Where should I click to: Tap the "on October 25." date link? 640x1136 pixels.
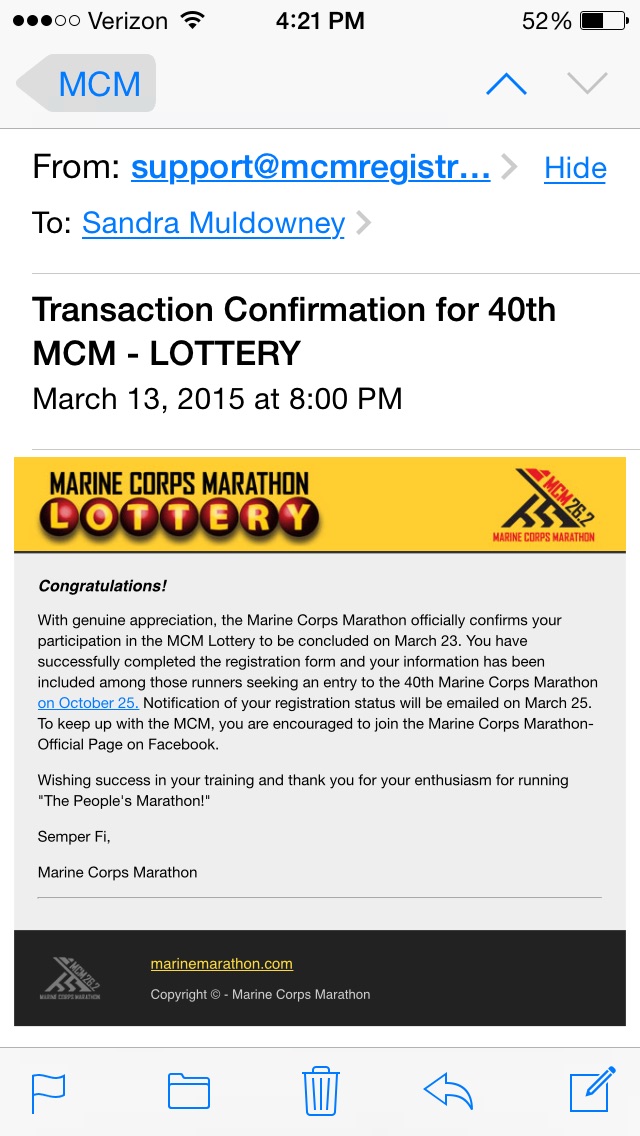coord(88,703)
